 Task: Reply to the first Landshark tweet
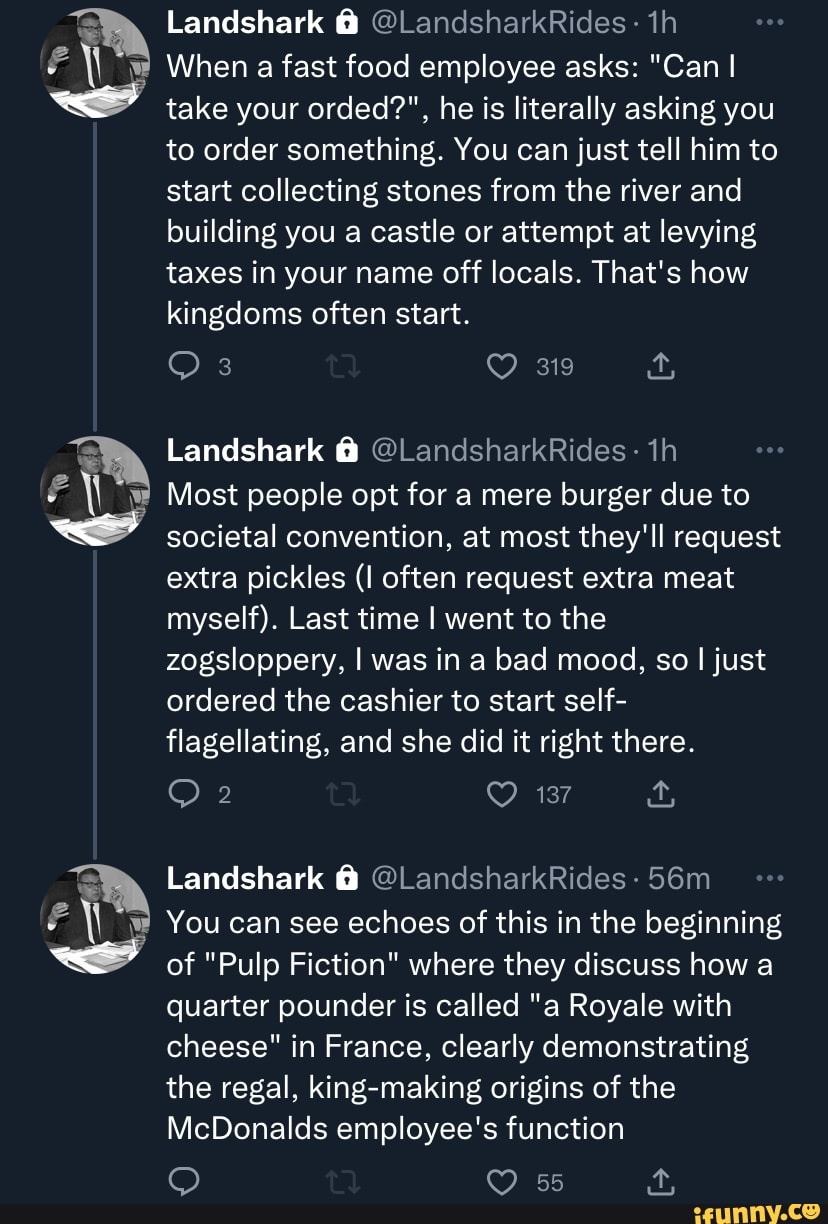click(x=184, y=366)
